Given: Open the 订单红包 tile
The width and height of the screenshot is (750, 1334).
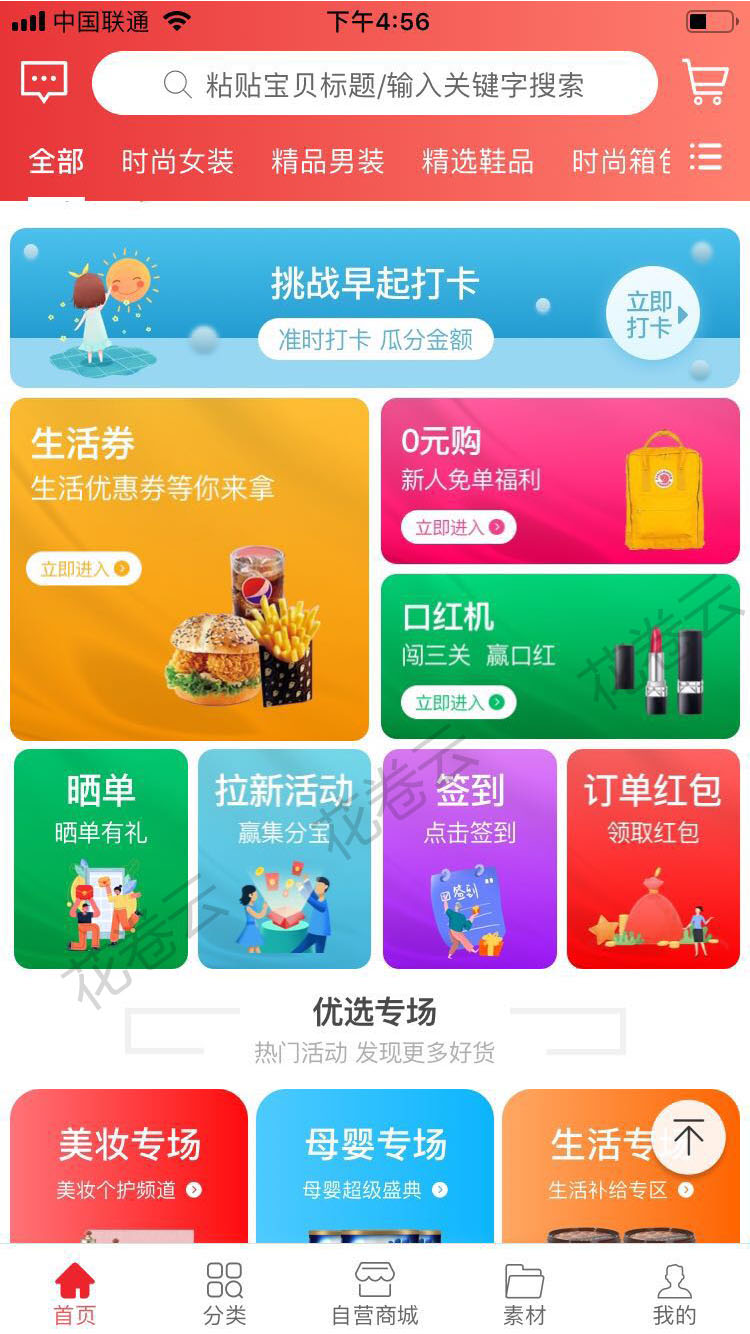Looking at the screenshot, I should tap(653, 859).
